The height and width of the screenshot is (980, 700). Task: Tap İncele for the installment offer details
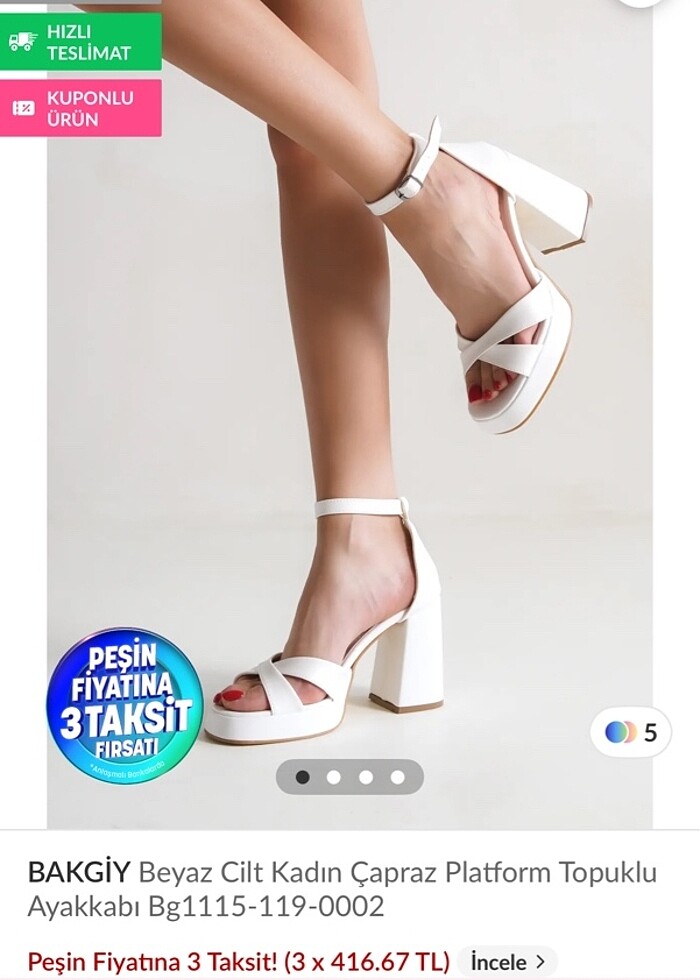(x=507, y=962)
